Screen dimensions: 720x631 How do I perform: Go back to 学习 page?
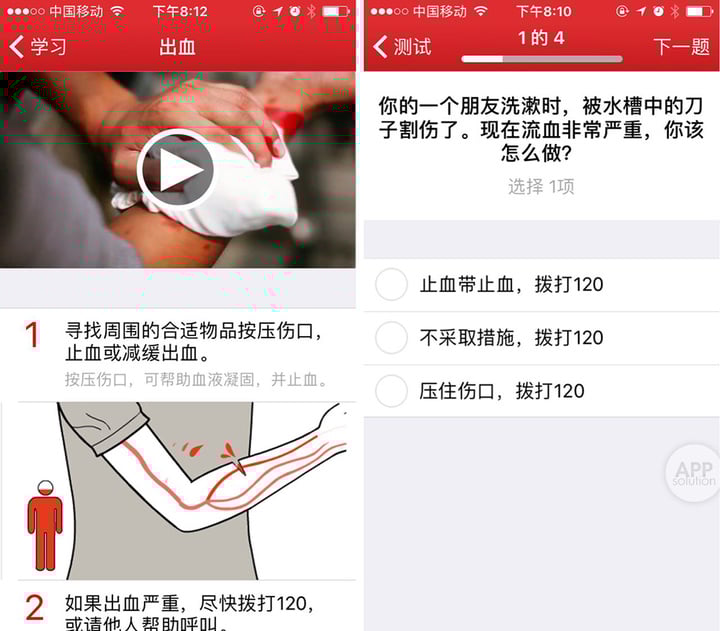tap(38, 47)
